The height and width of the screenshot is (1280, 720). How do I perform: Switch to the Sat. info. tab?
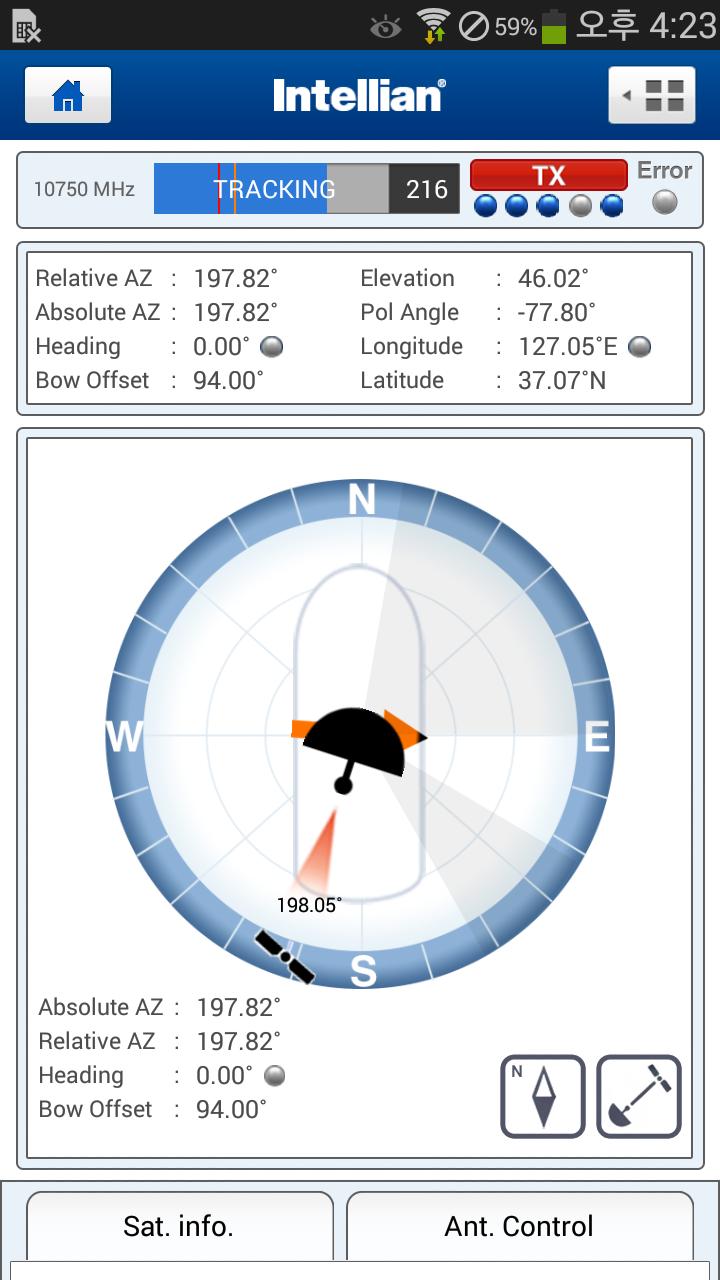tap(179, 1226)
